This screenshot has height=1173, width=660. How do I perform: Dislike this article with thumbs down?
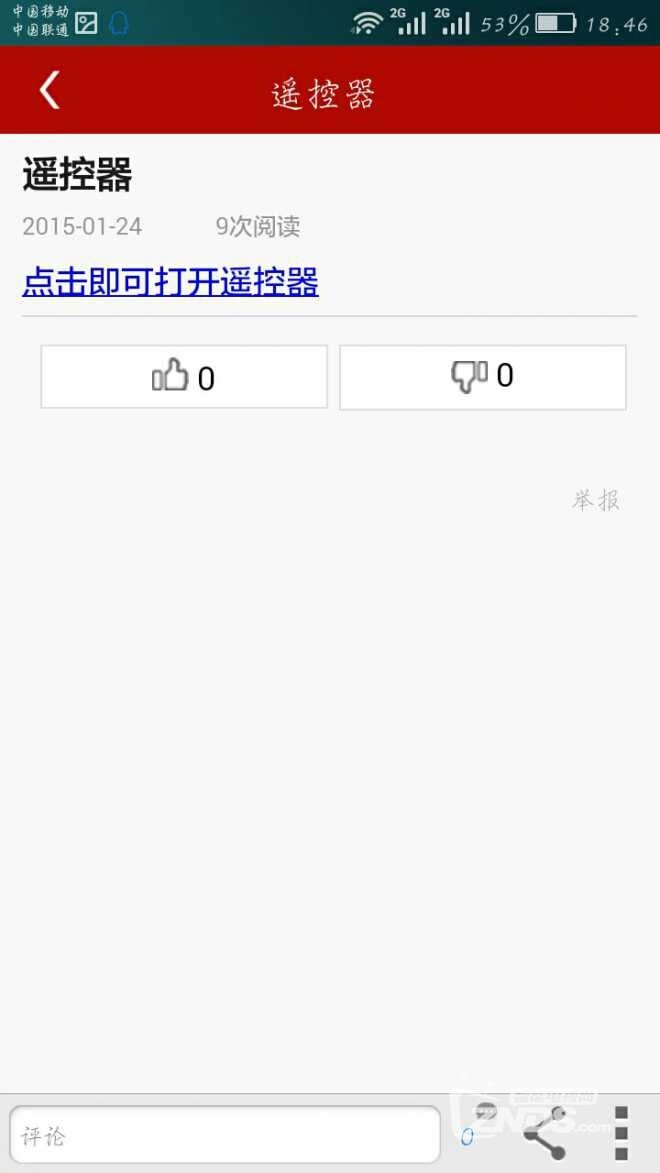(x=482, y=377)
